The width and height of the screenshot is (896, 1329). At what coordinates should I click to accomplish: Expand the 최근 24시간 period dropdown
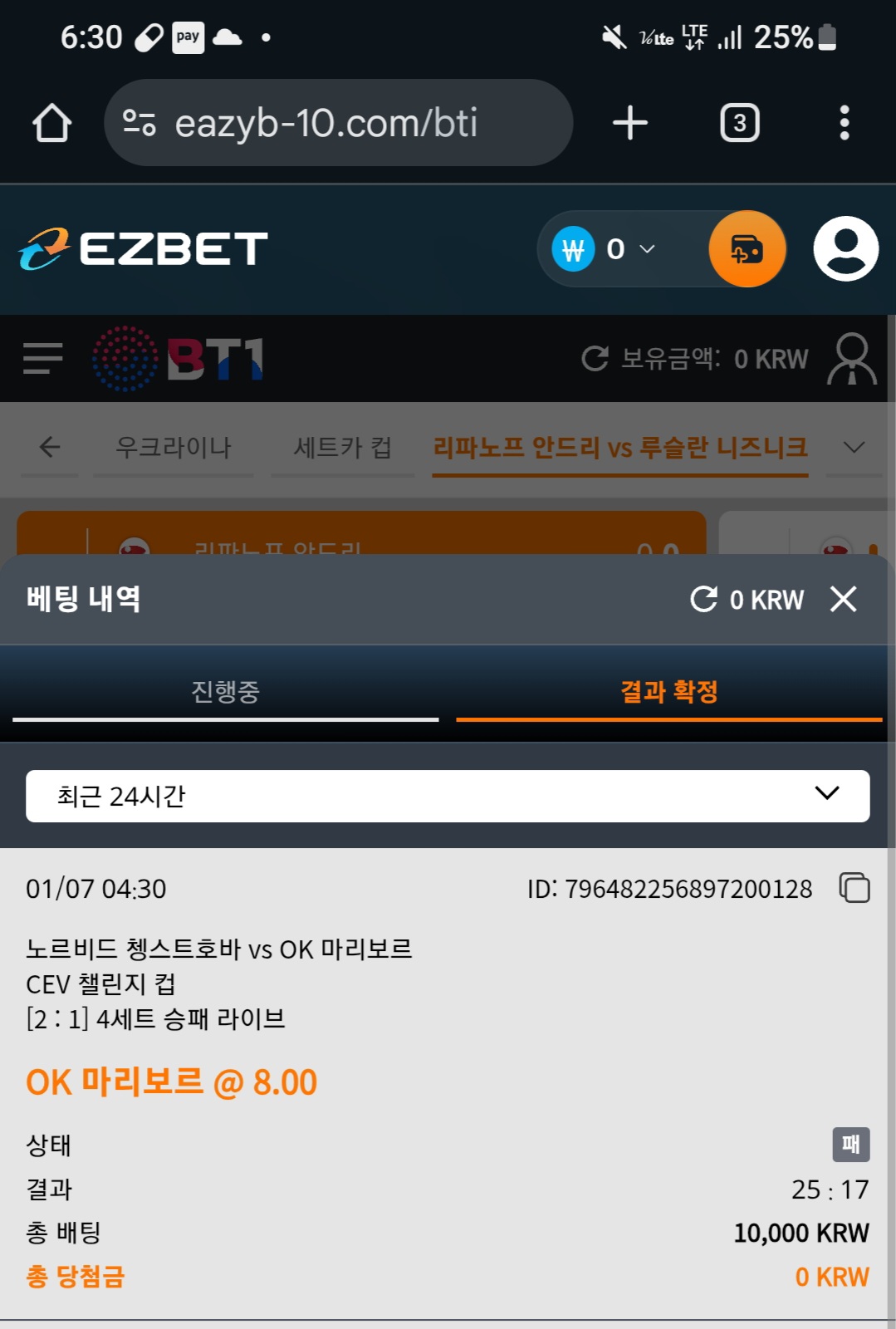tap(448, 796)
